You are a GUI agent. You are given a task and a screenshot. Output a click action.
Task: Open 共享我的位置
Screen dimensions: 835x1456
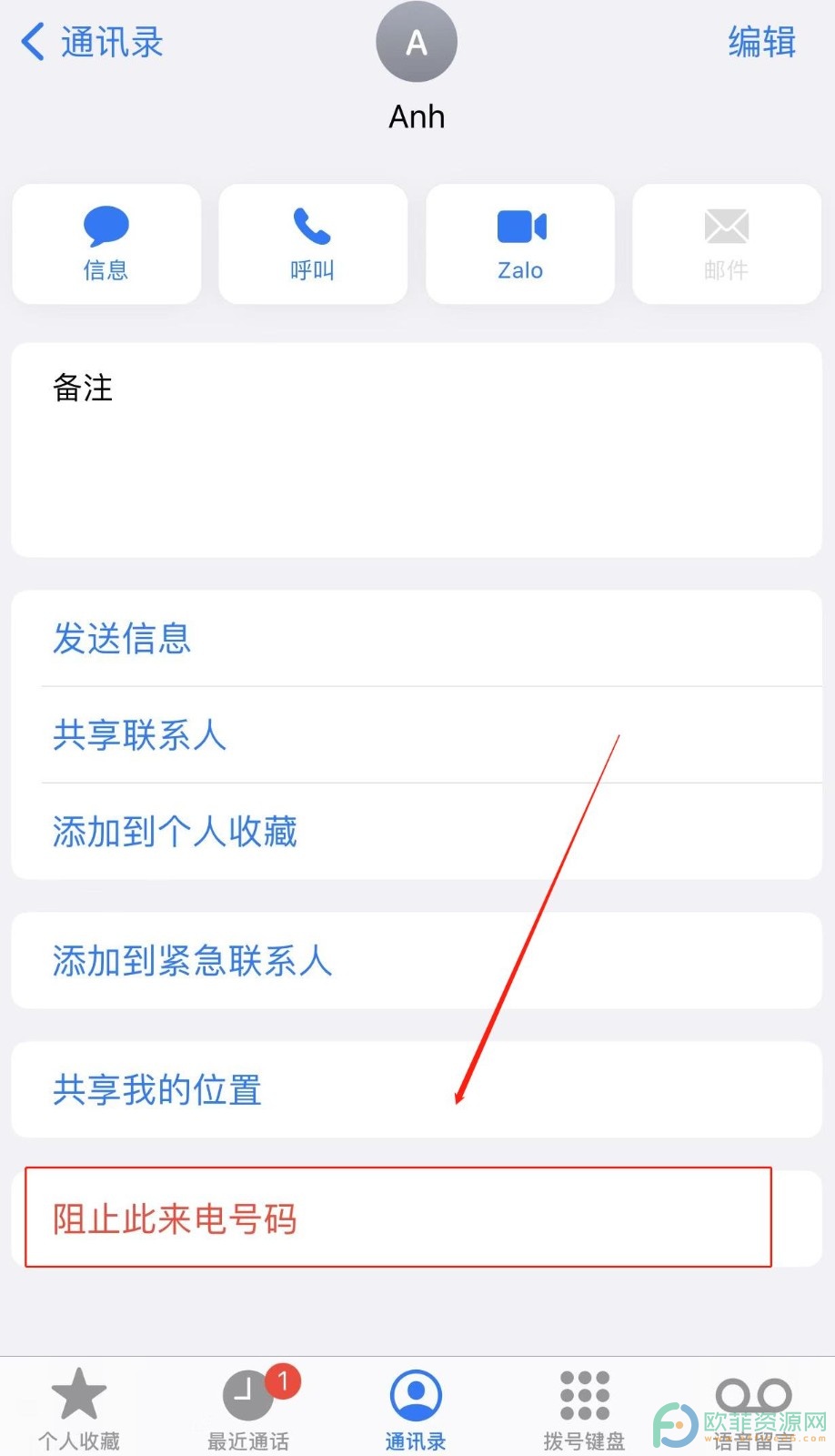pos(417,1089)
